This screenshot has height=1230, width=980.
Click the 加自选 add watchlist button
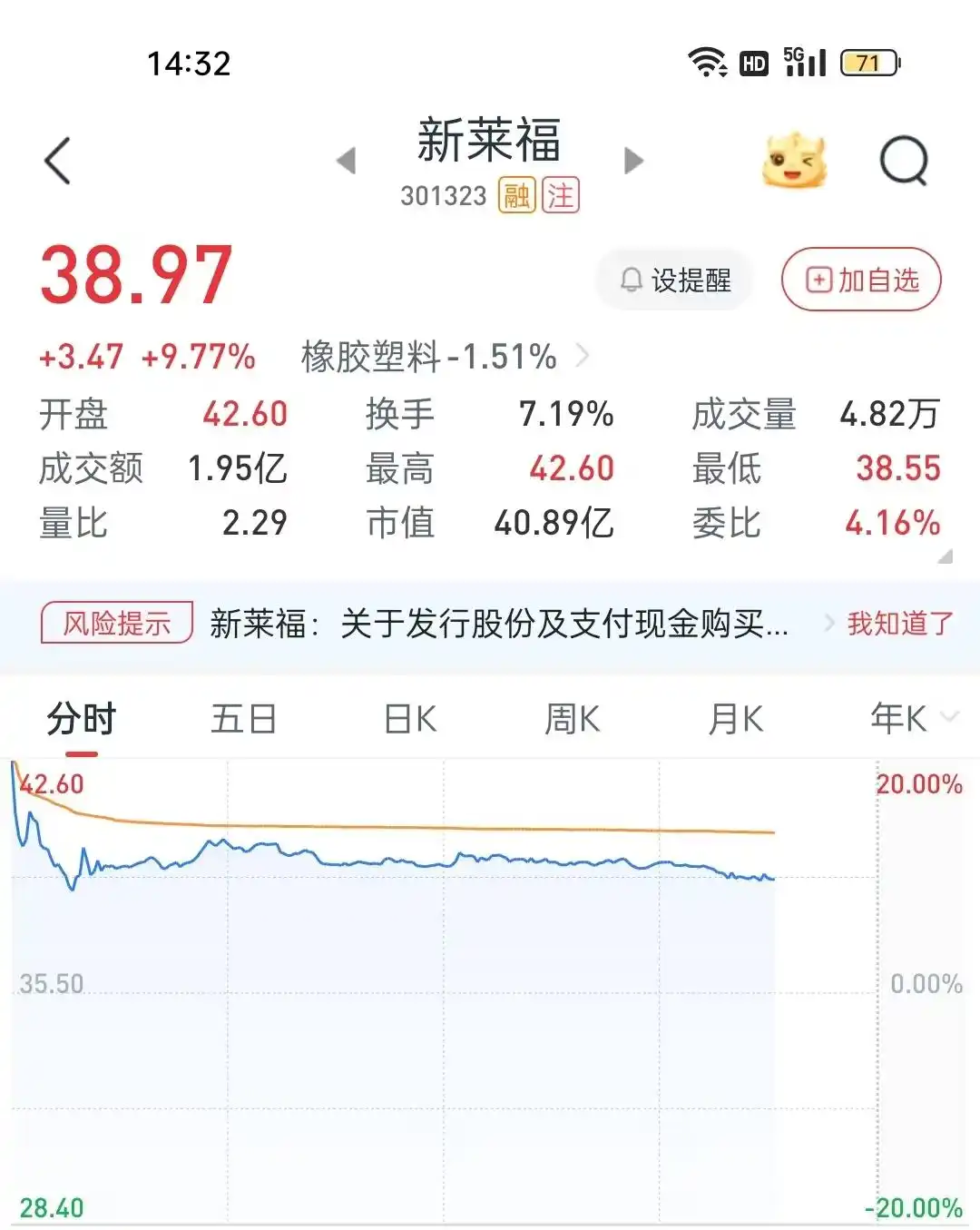tap(860, 280)
